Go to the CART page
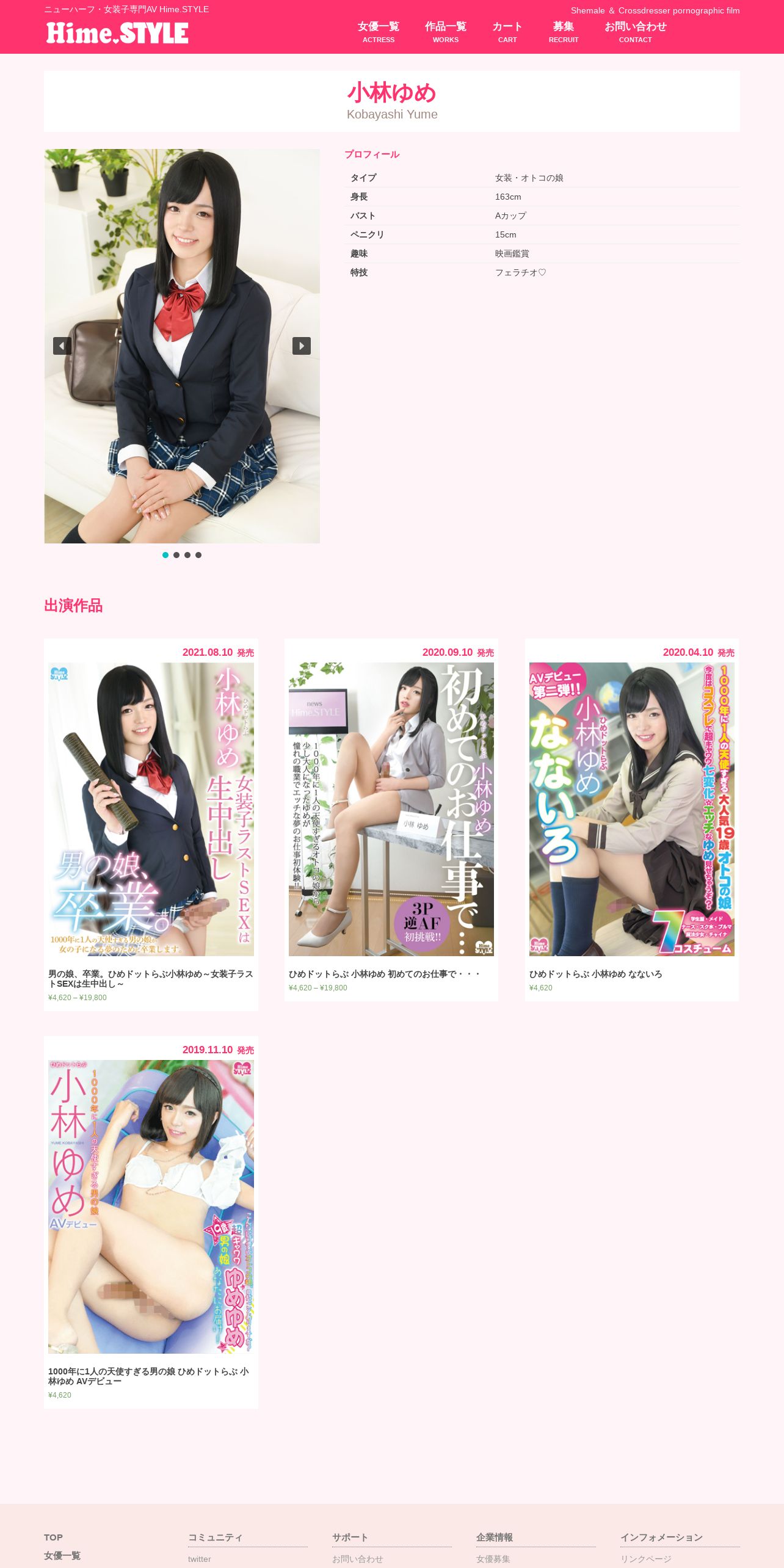 507,32
